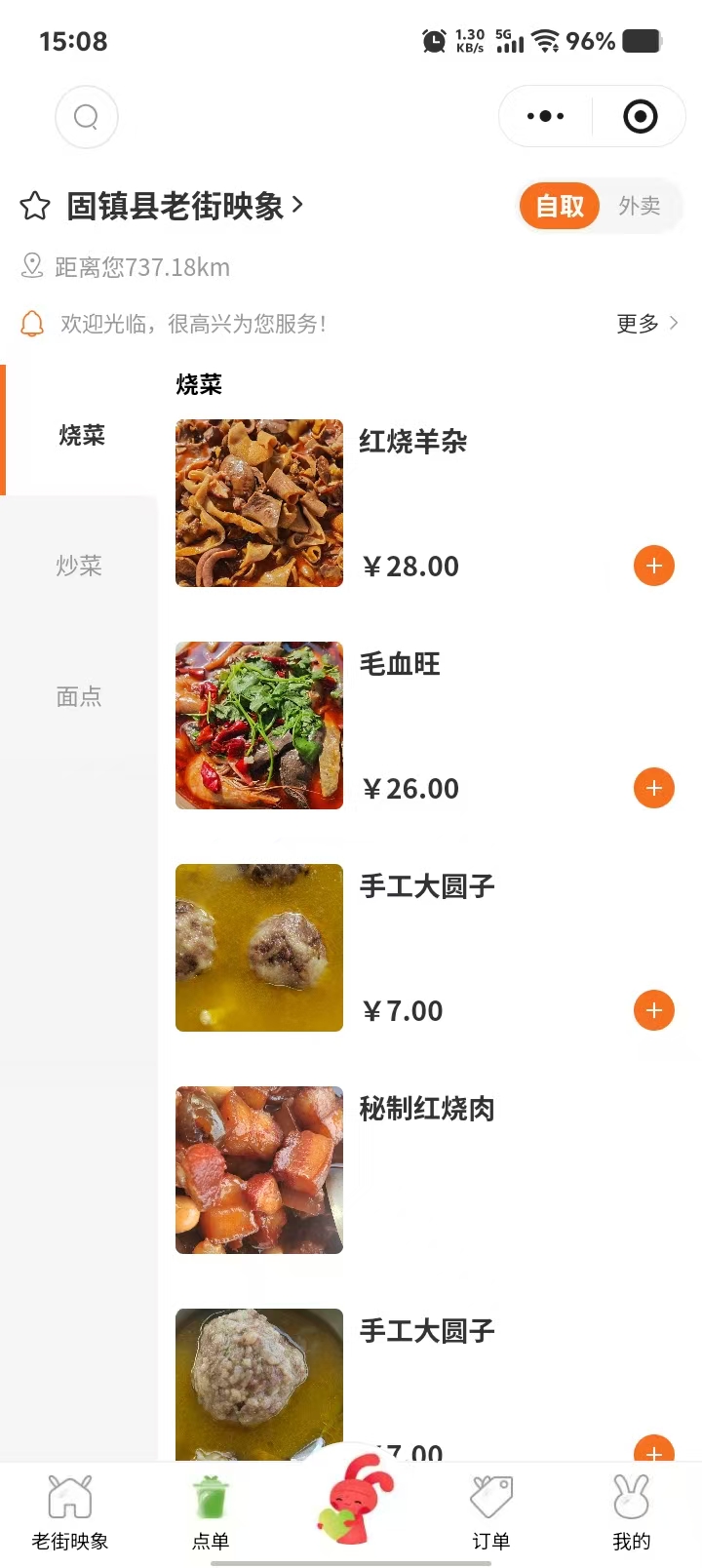Viewport: 702px width, 1568px height.
Task: Open the mini program overflow menu
Action: [x=545, y=117]
